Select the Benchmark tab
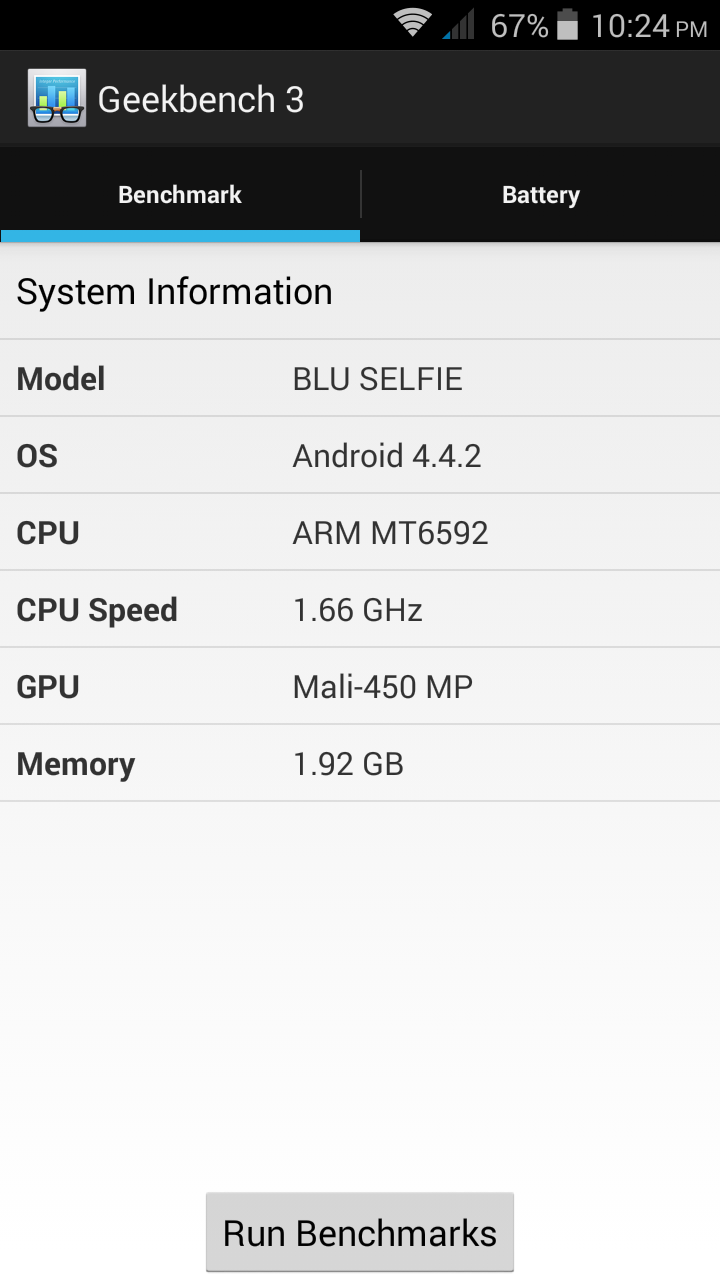 180,195
